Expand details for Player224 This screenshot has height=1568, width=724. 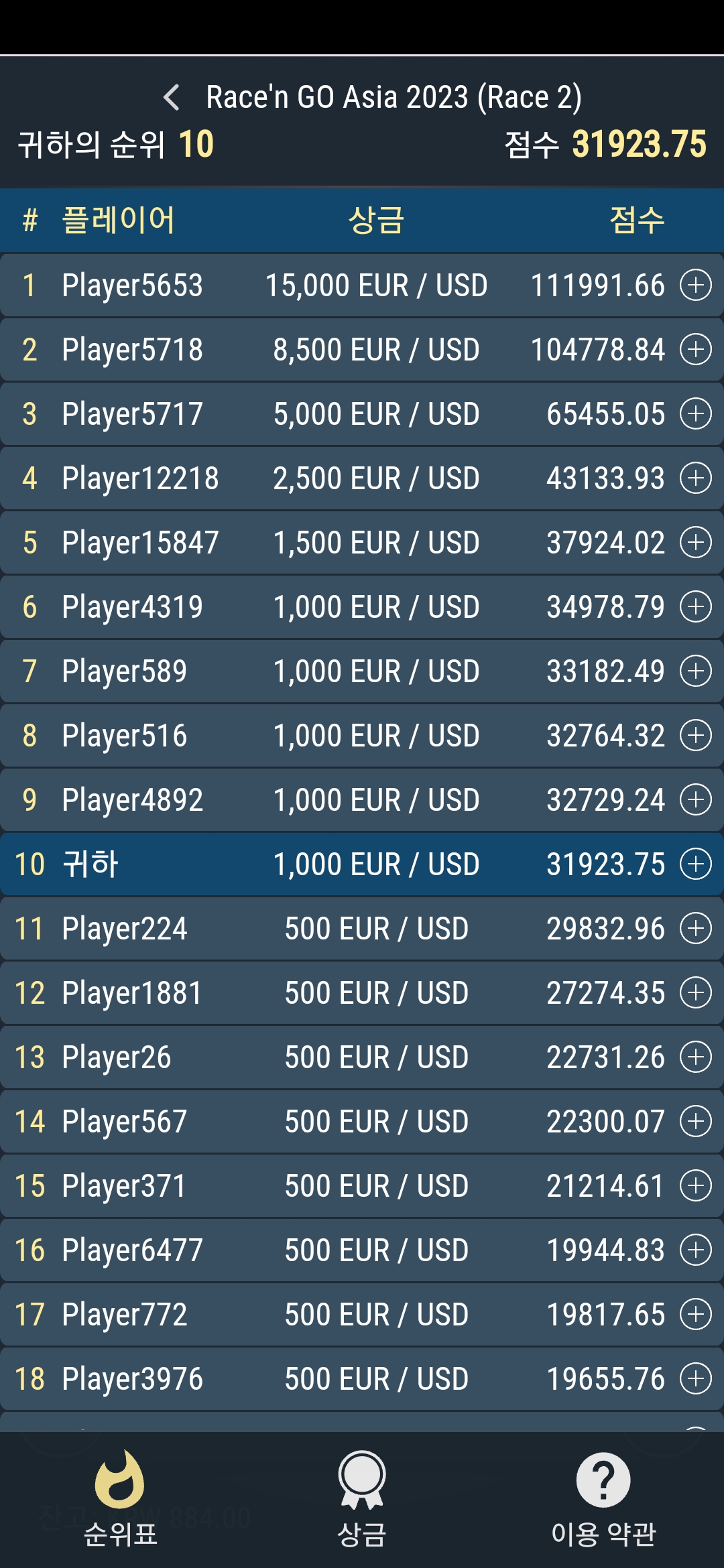pos(696,929)
